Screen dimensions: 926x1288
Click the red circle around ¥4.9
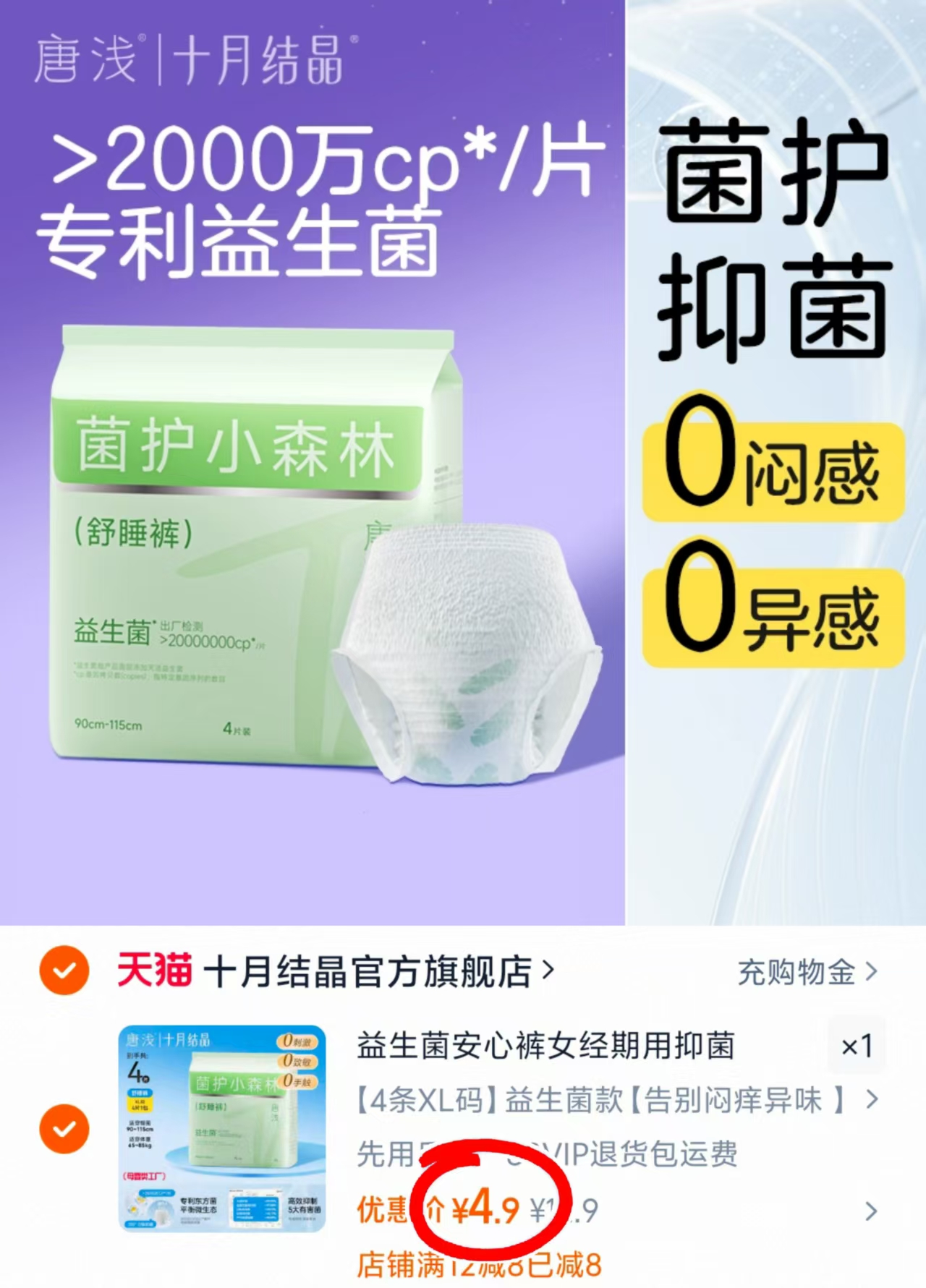(493, 1200)
